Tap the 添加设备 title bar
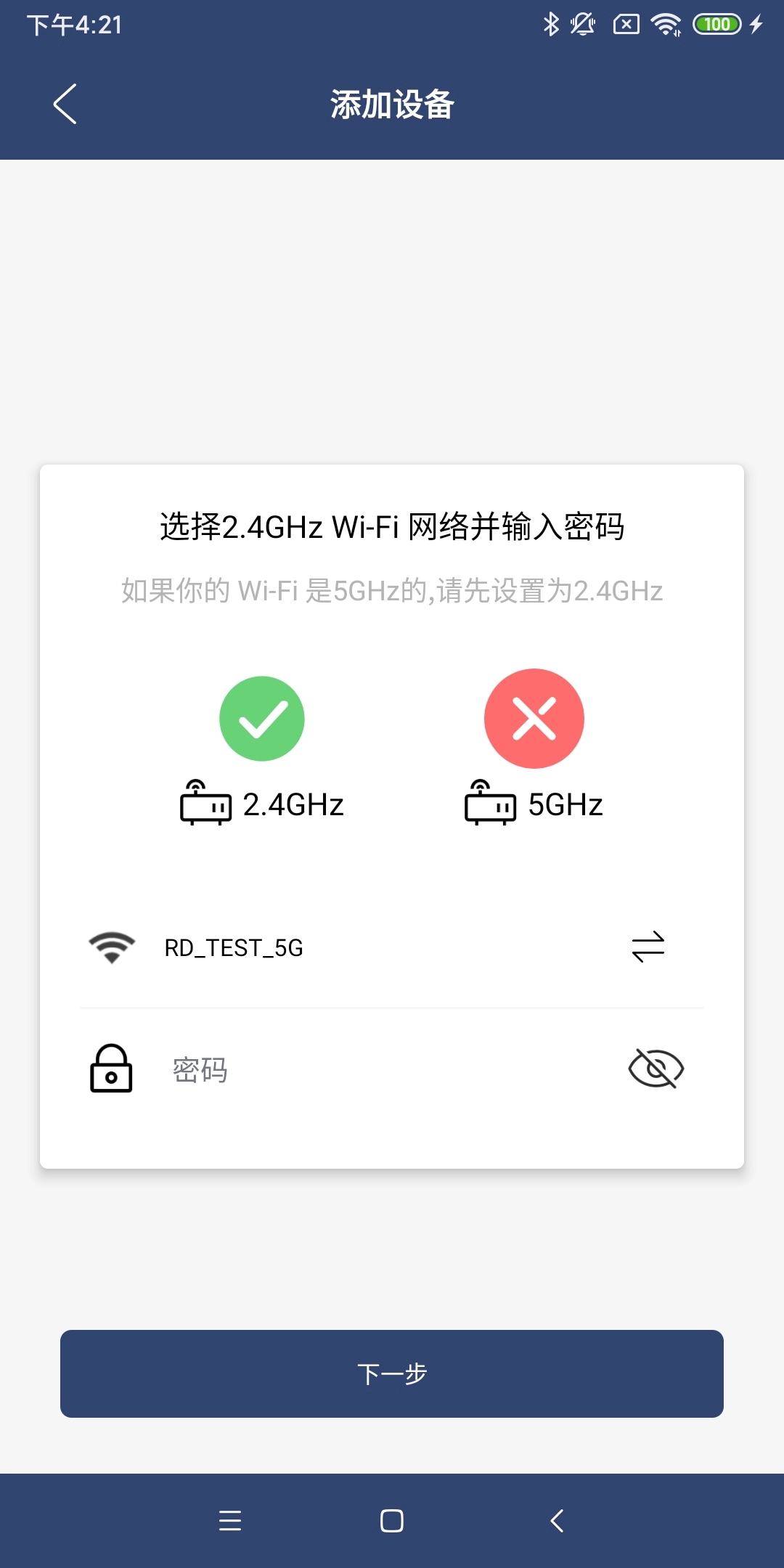The image size is (784, 1568). [x=391, y=105]
